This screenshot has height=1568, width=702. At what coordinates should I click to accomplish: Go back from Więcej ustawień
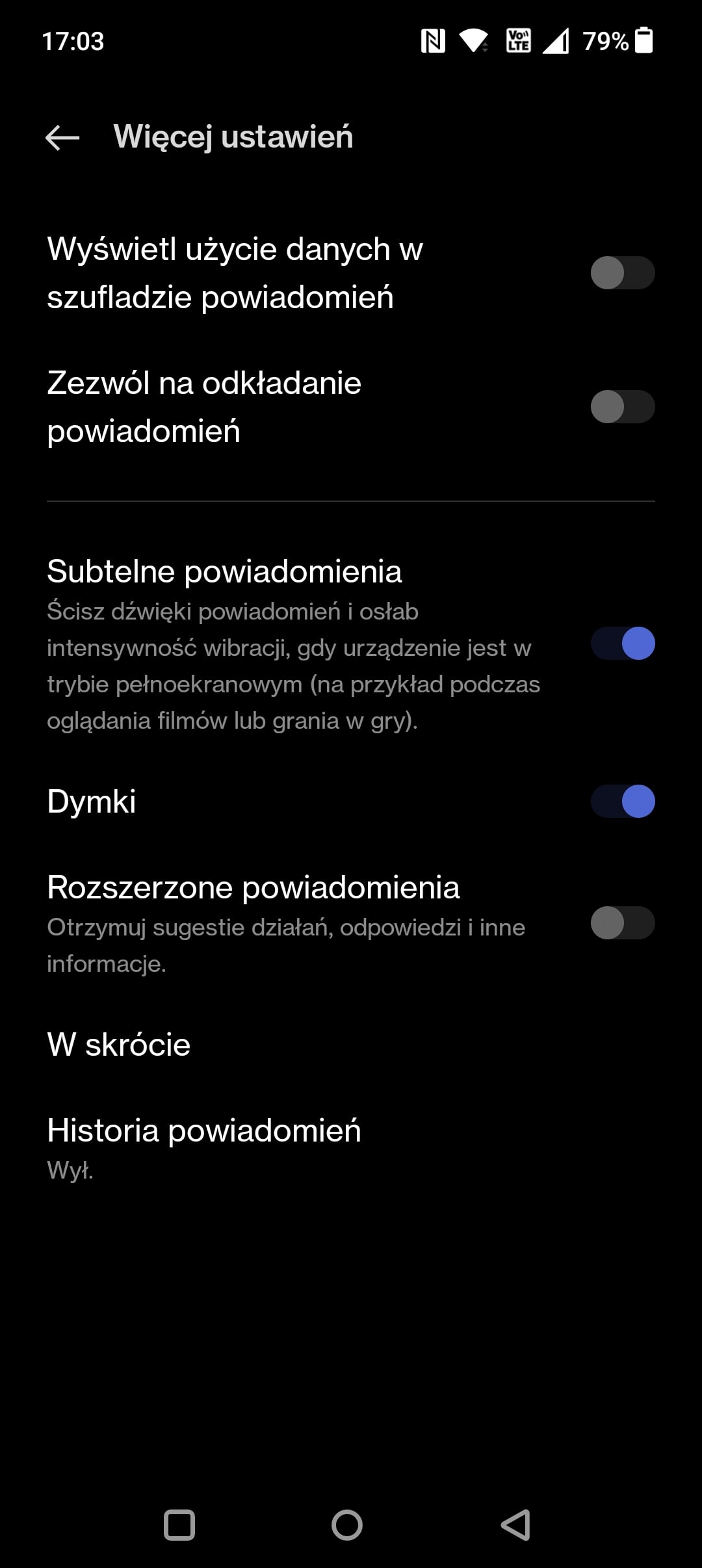[x=62, y=137]
